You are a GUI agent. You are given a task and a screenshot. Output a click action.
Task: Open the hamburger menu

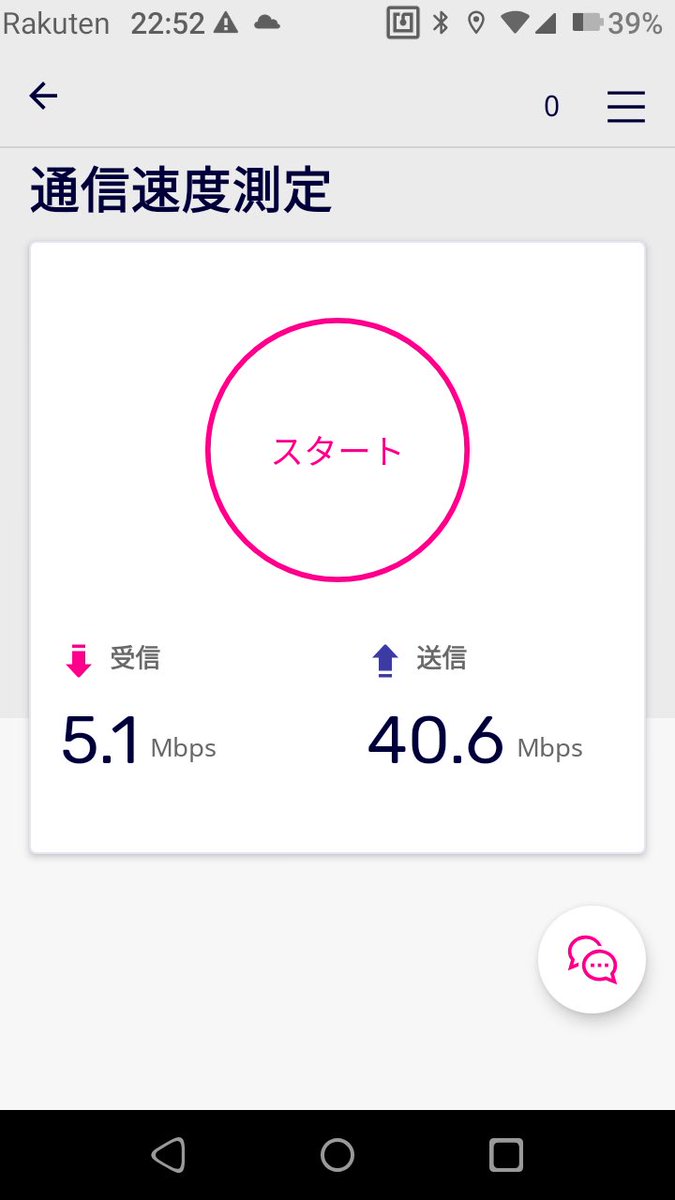point(626,106)
